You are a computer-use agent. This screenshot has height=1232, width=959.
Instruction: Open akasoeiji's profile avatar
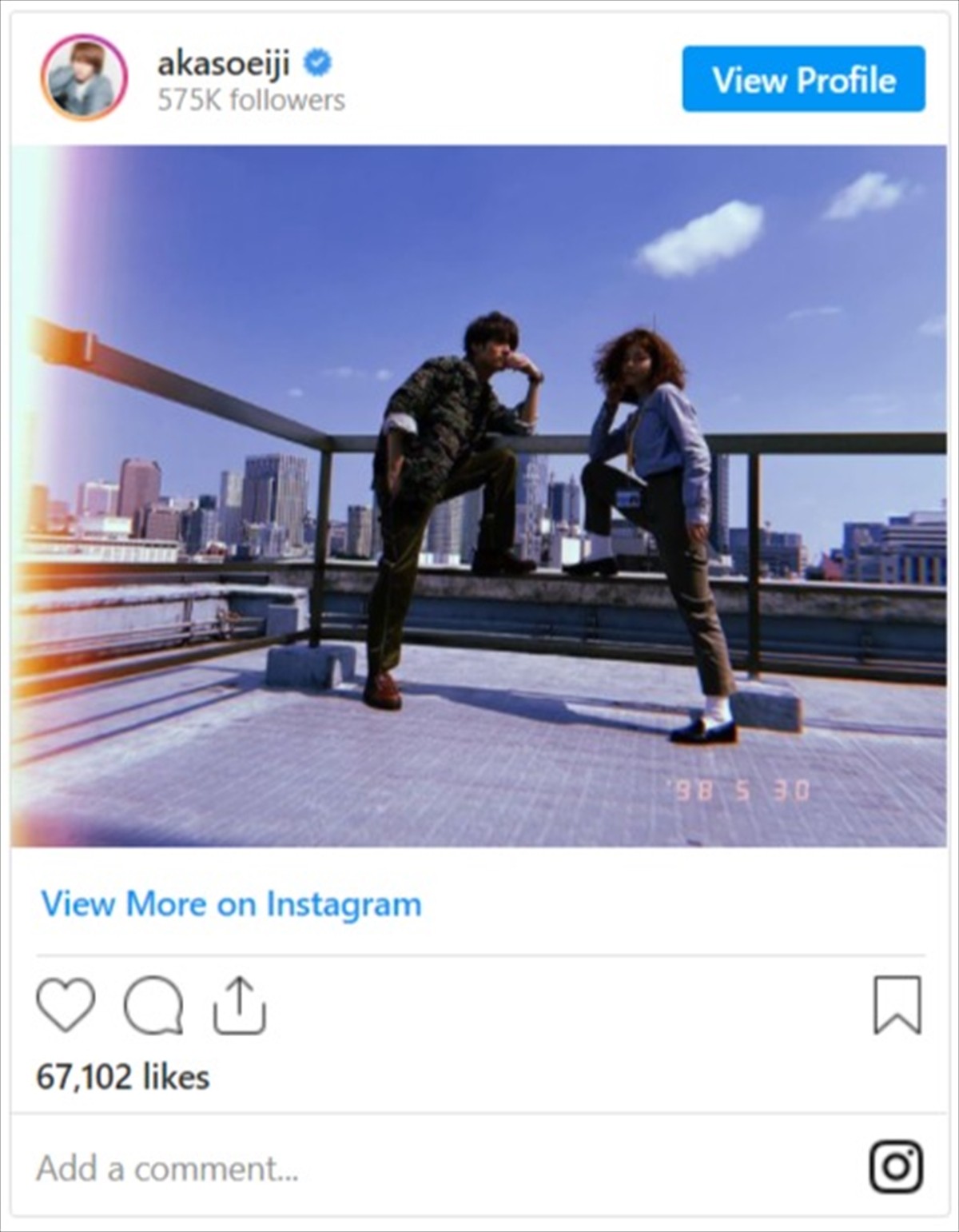[84, 78]
